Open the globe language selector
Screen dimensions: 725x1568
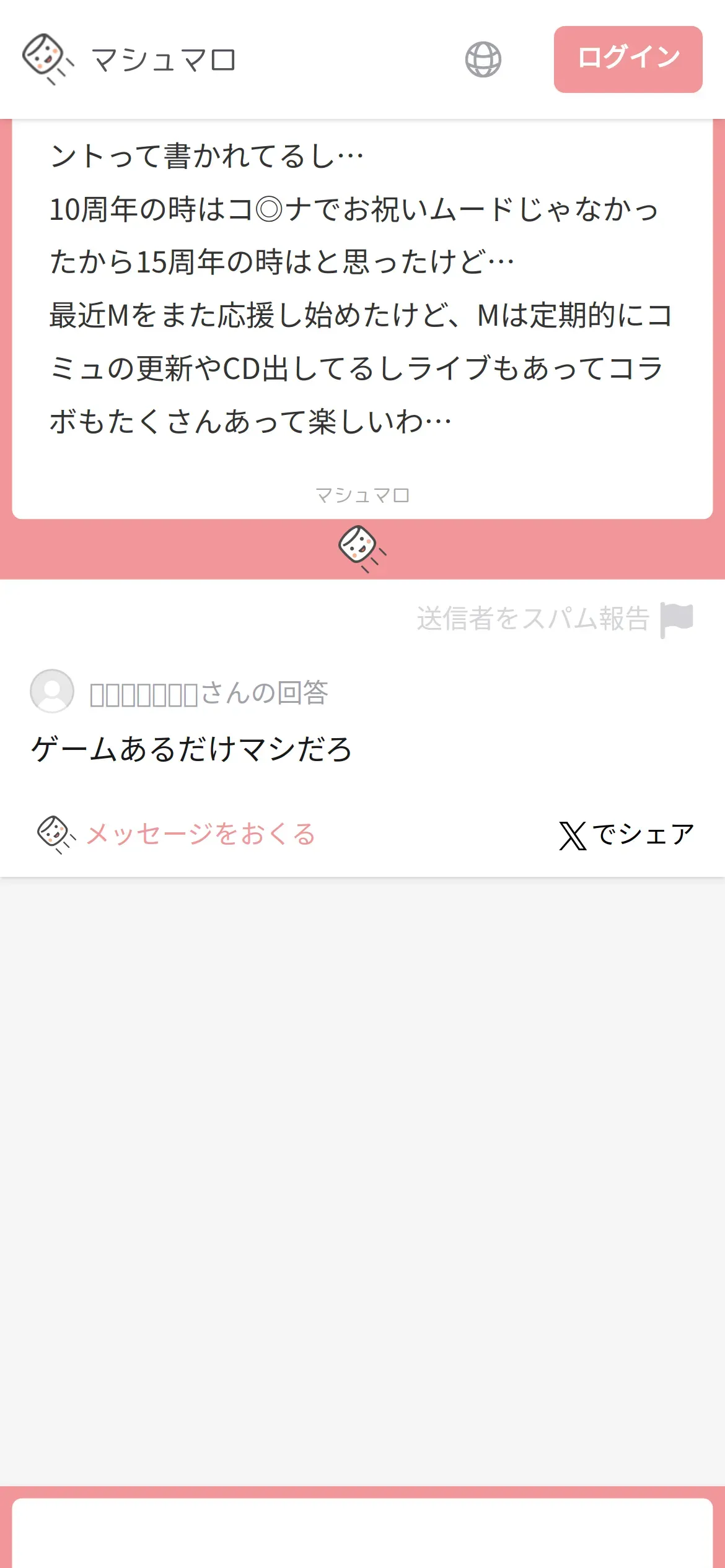tap(483, 59)
